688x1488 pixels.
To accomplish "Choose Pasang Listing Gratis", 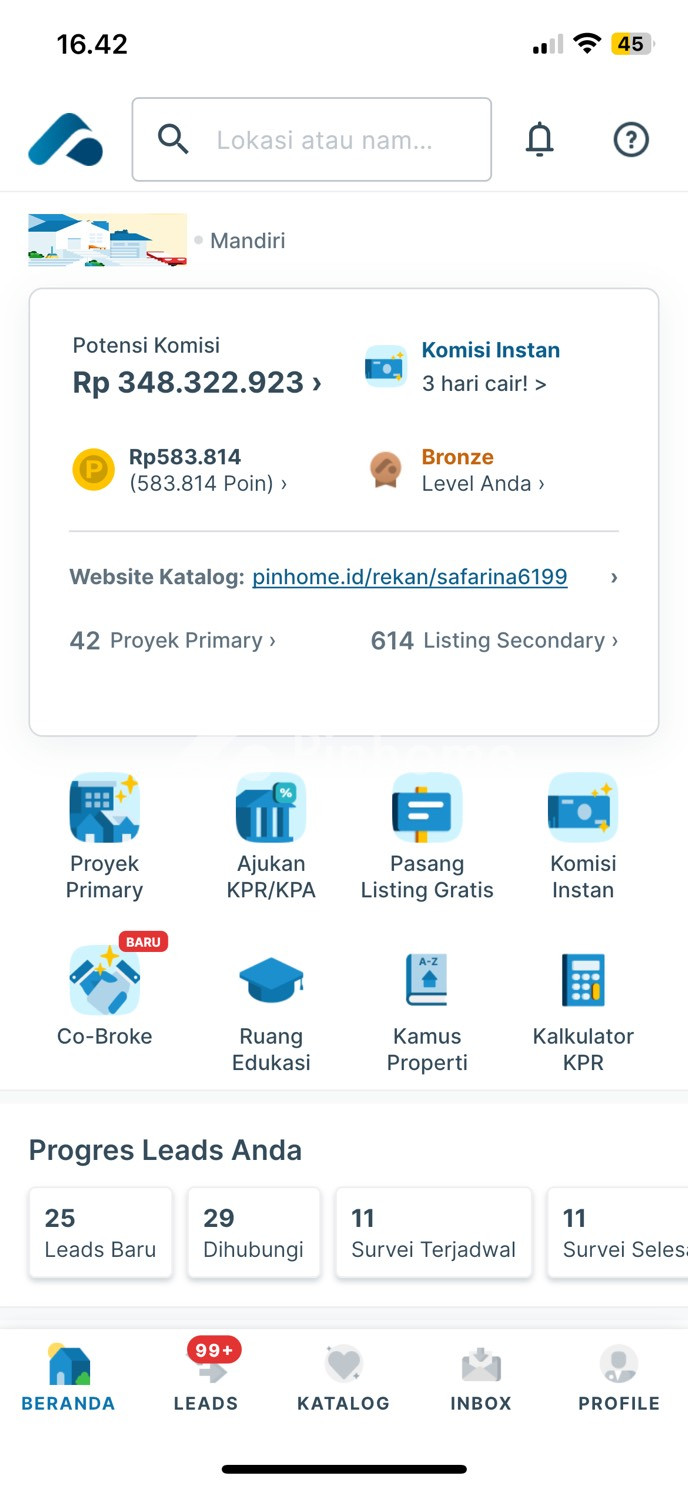I will pos(427,836).
